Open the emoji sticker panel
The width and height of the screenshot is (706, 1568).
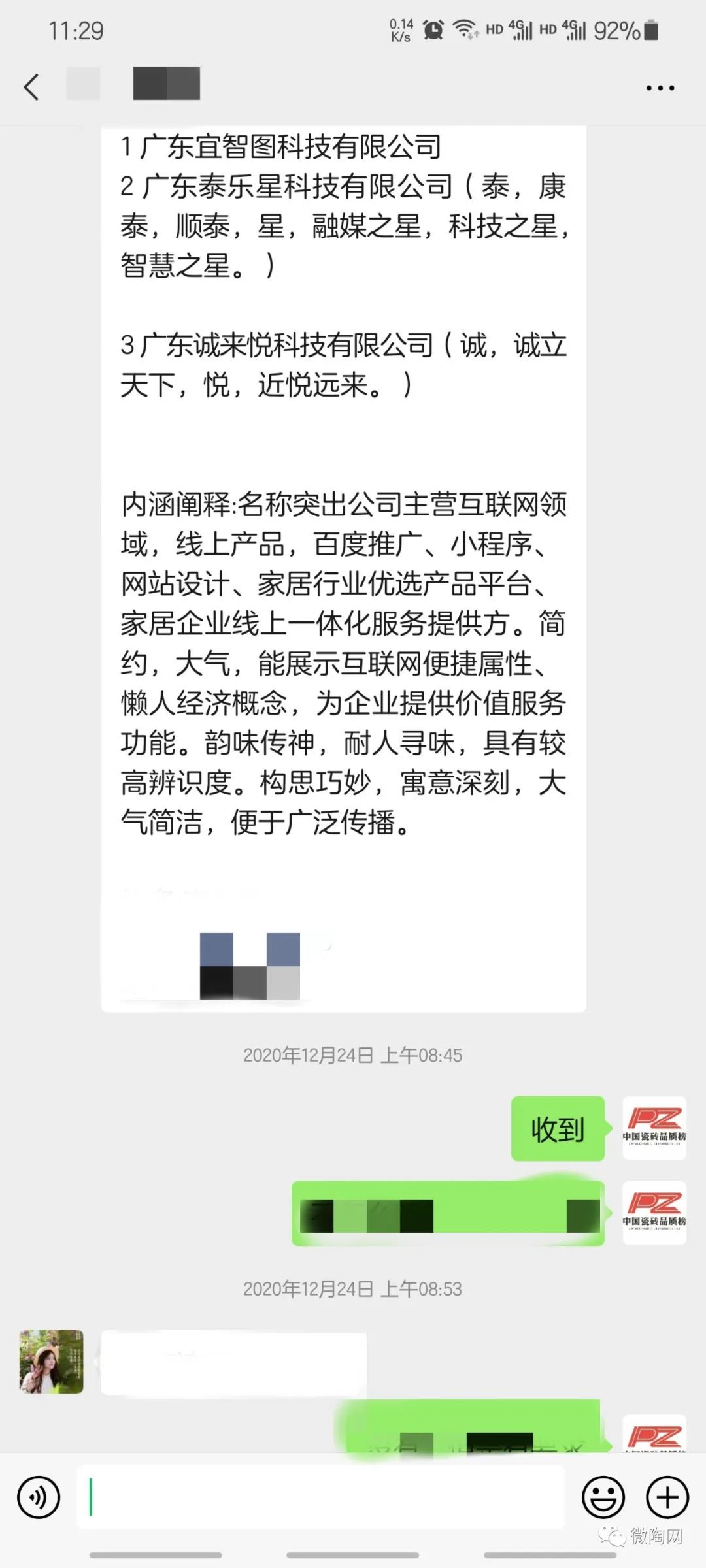coord(603,1497)
